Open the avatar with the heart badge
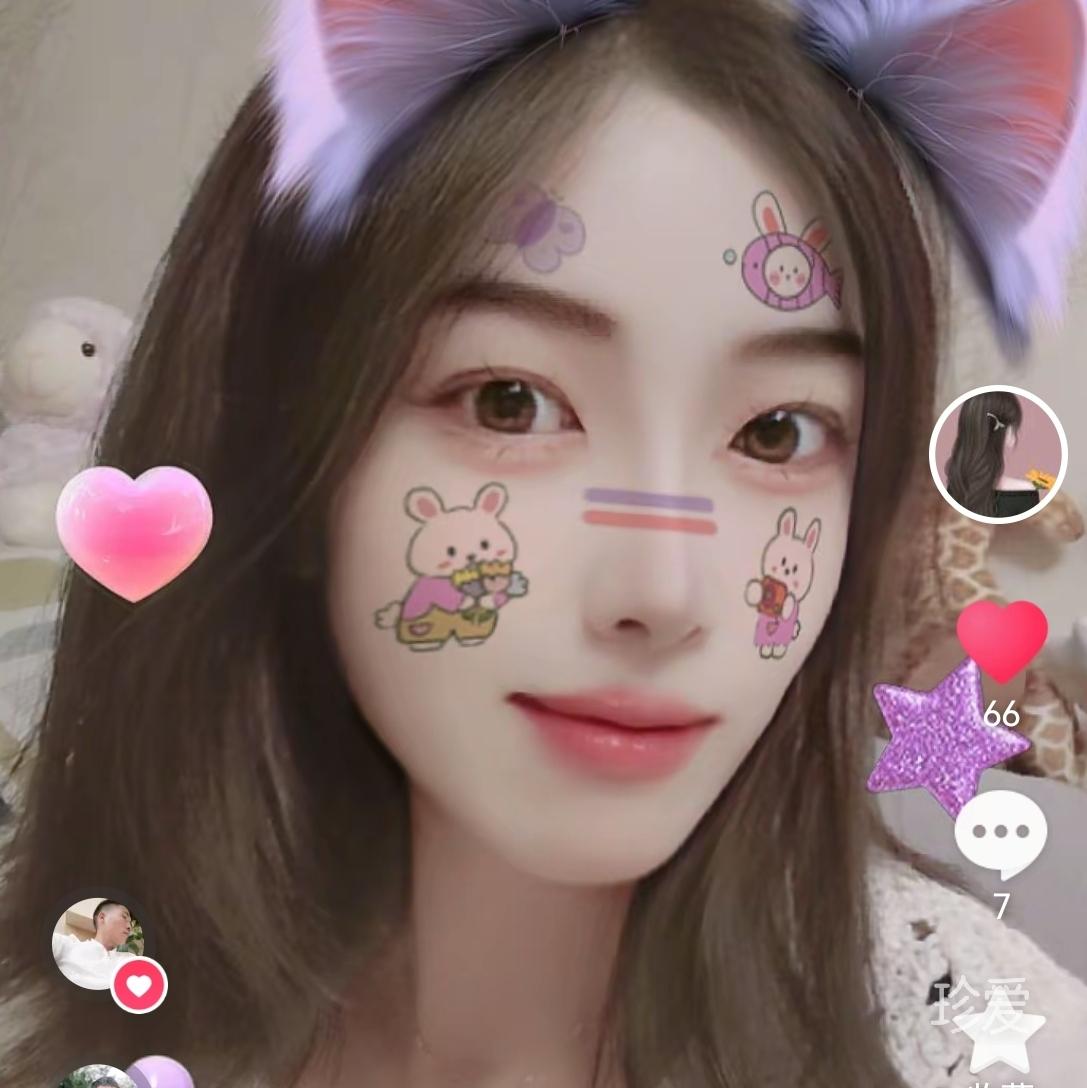This screenshot has width=1087, height=1088. [96, 943]
